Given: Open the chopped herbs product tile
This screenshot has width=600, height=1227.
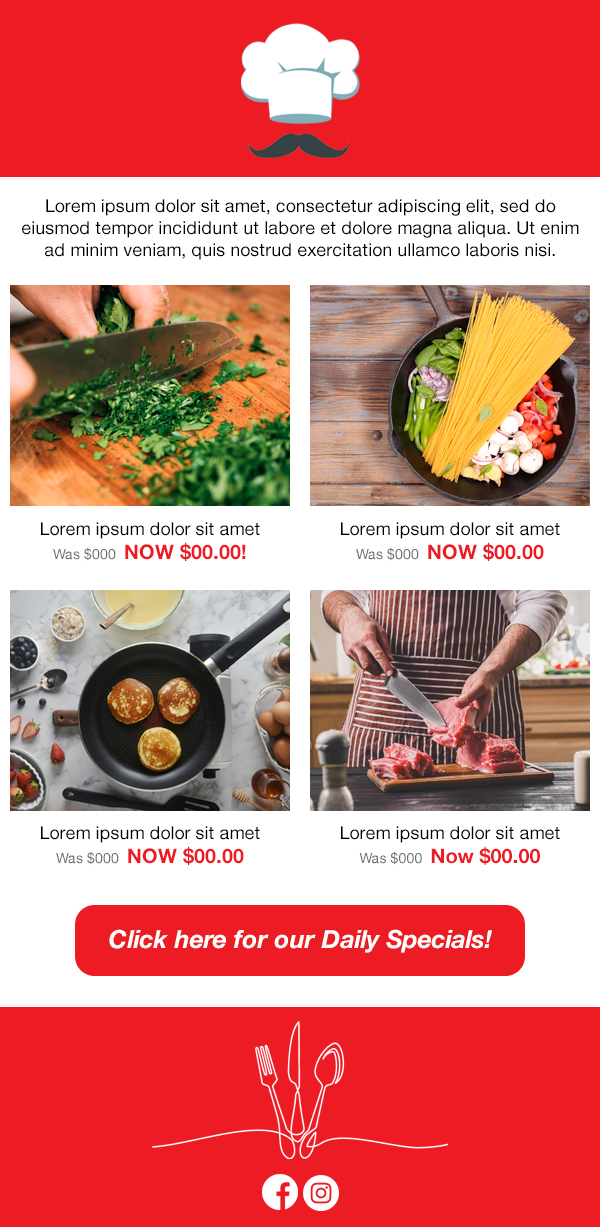Looking at the screenshot, I should pyautogui.click(x=150, y=395).
